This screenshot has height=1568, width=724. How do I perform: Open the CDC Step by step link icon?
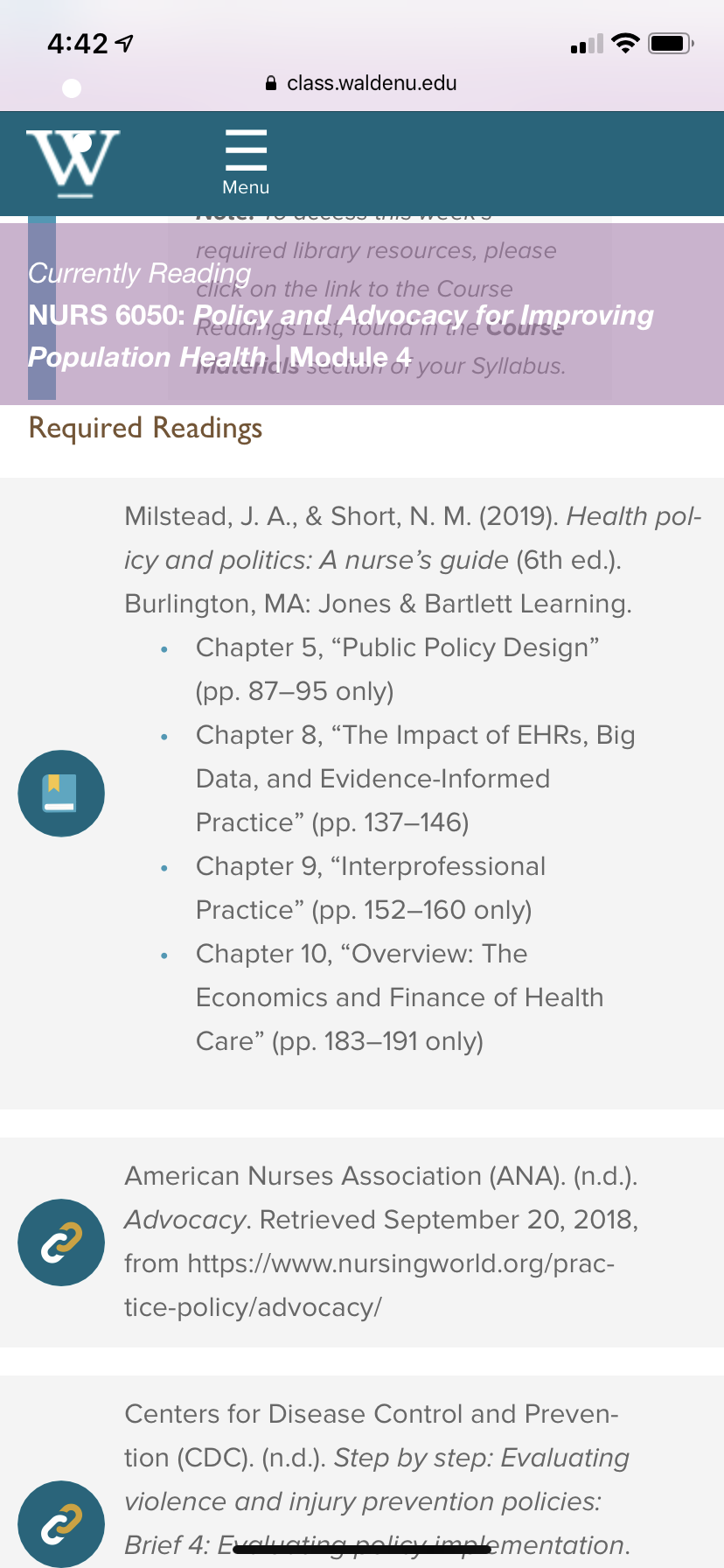[61, 1523]
